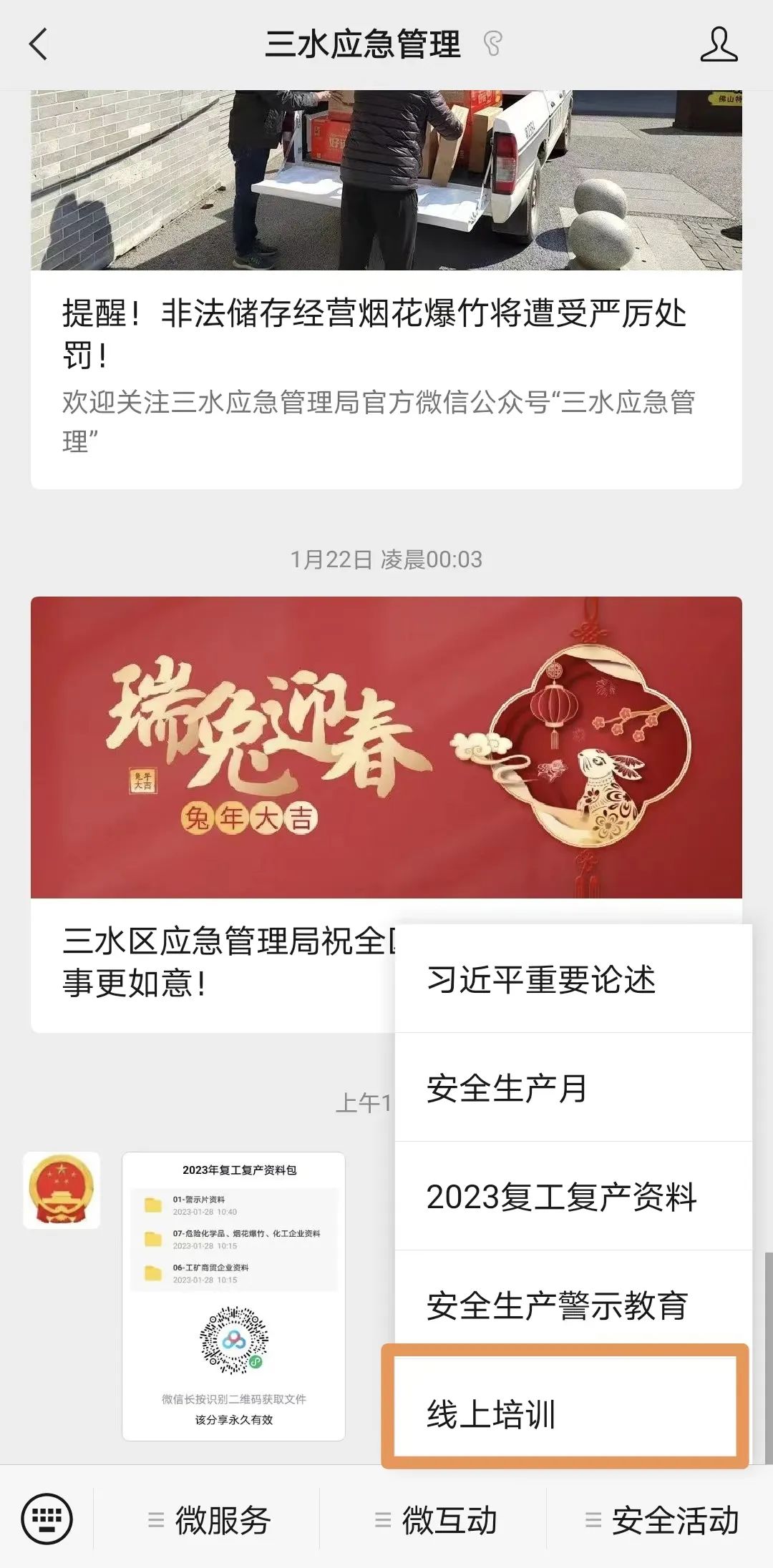Open the 2023年复工复产资料包 image message
Screen dimensions: 773x1568
click(x=233, y=1296)
